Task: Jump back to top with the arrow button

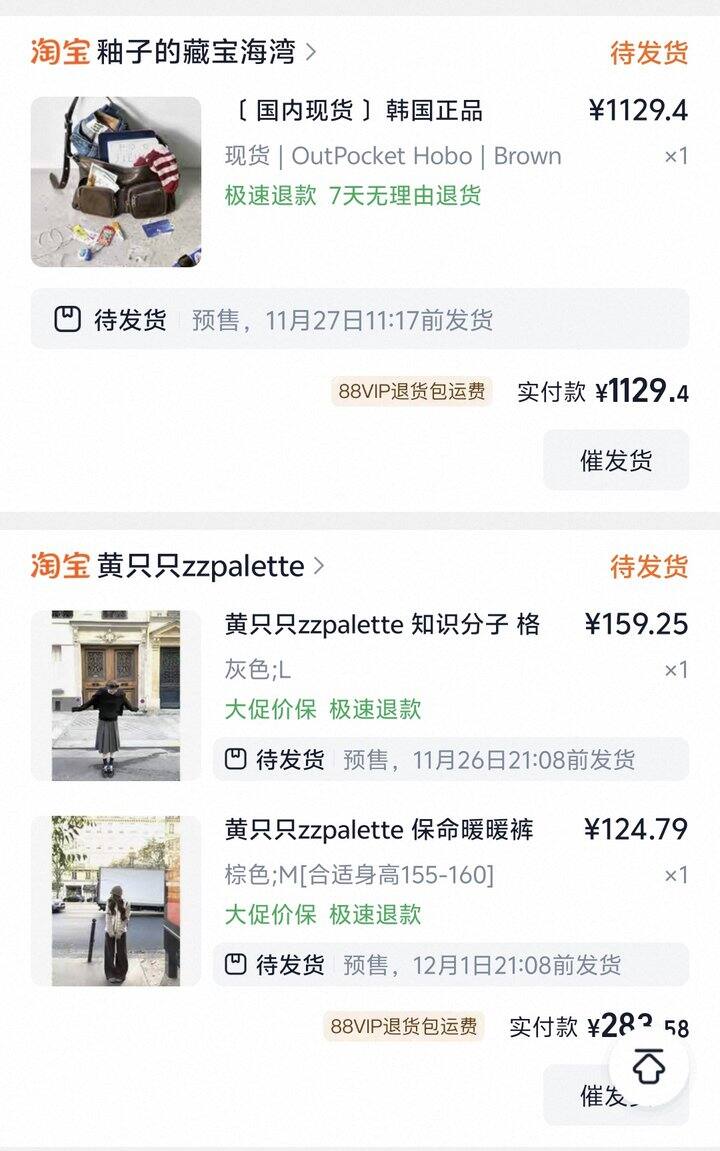Action: click(x=649, y=1065)
